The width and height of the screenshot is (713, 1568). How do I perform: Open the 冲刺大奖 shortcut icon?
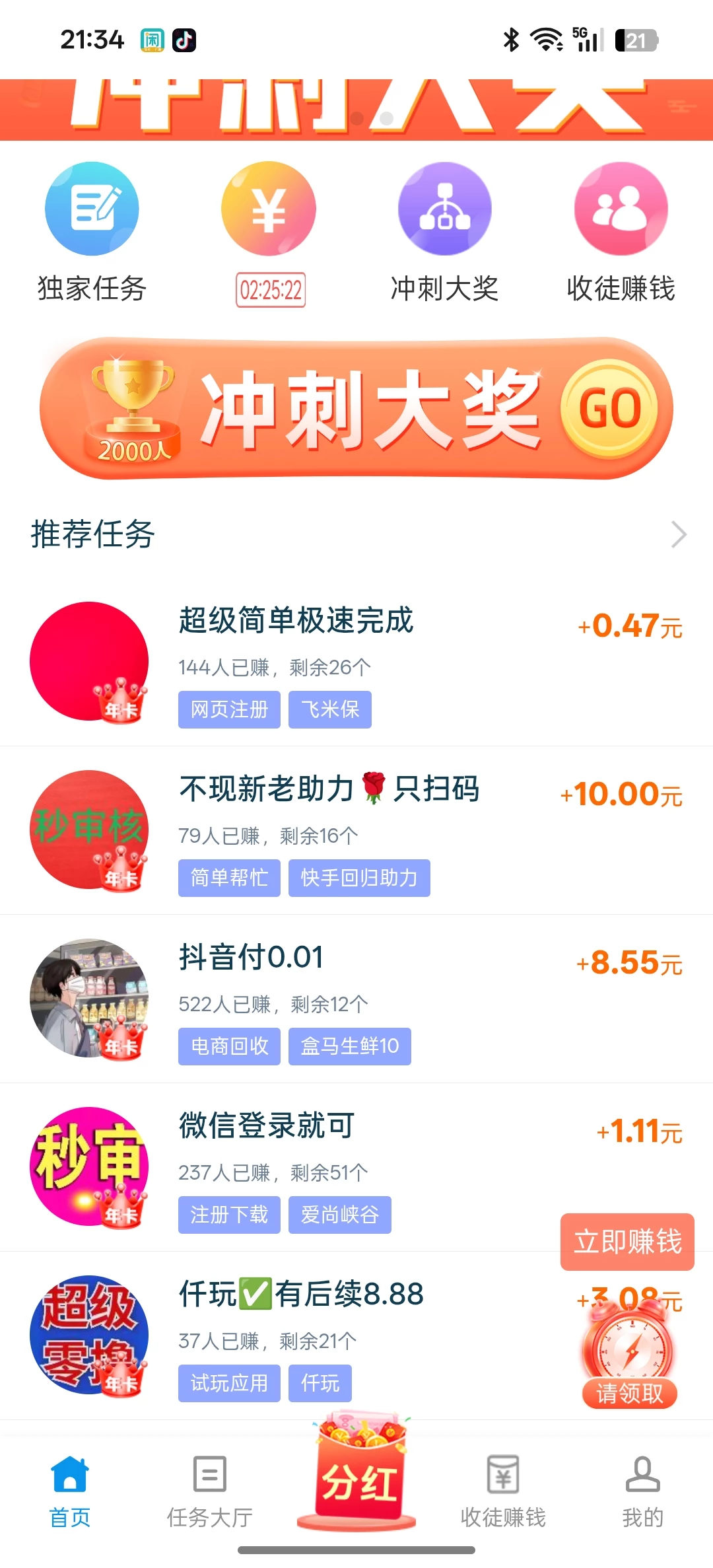(x=444, y=210)
